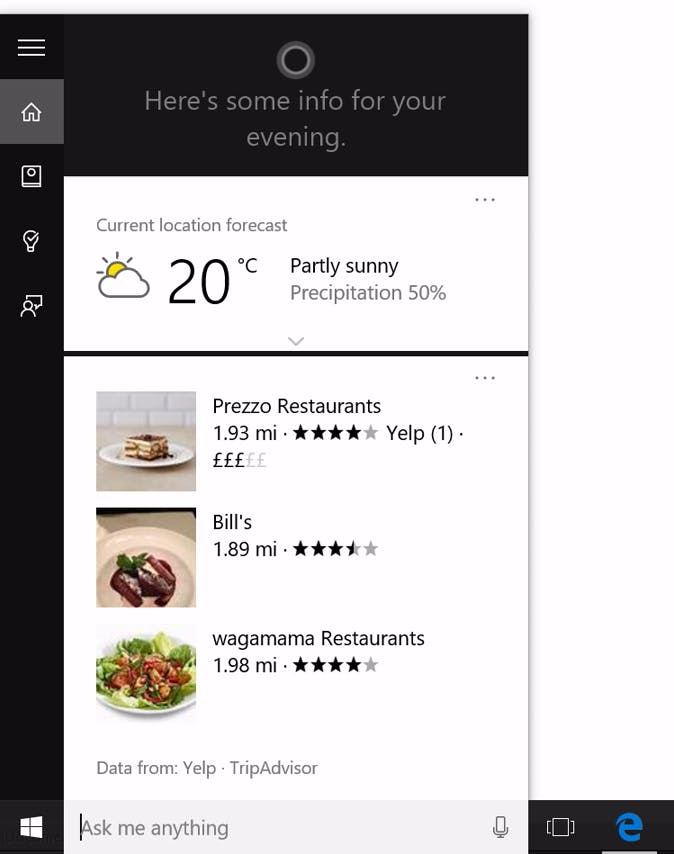Open the Reminders lightbulb

31,241
